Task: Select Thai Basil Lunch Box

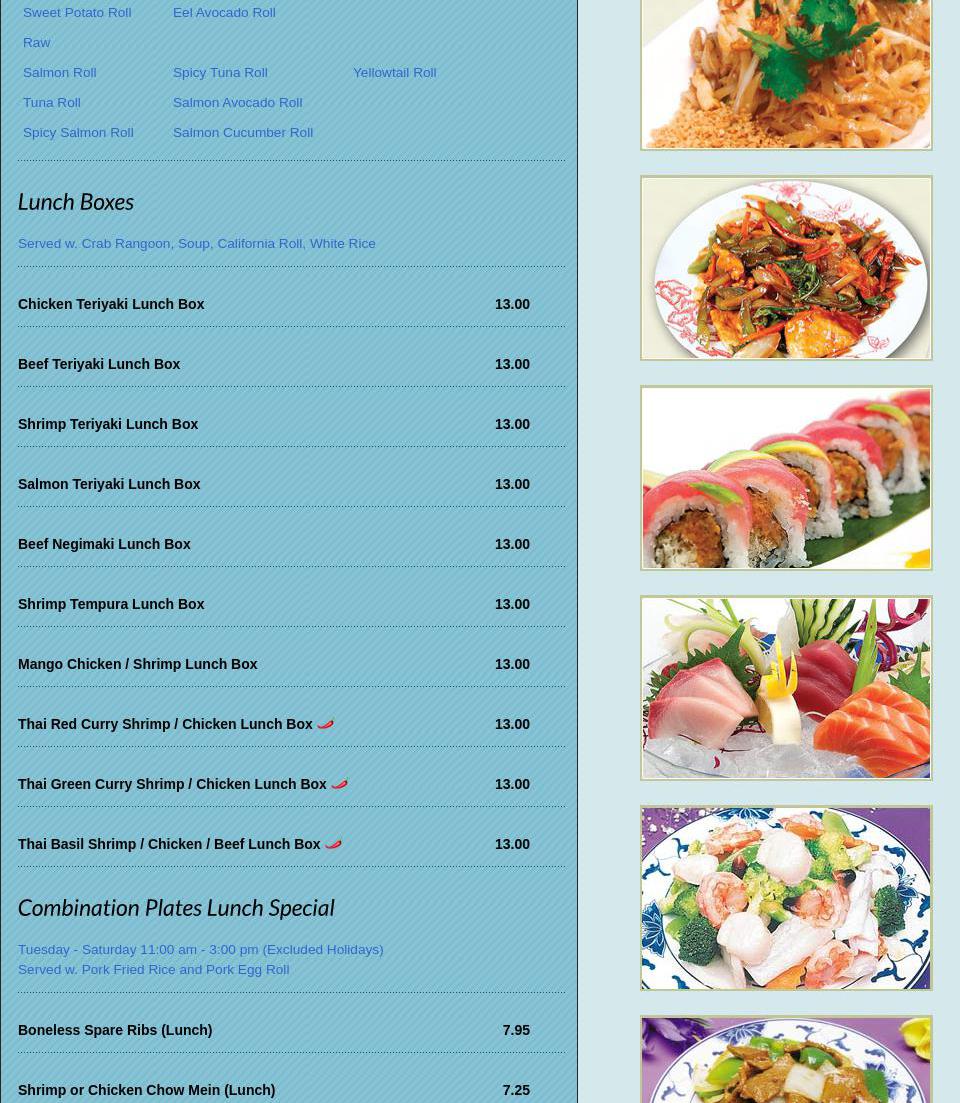Action: (169, 844)
